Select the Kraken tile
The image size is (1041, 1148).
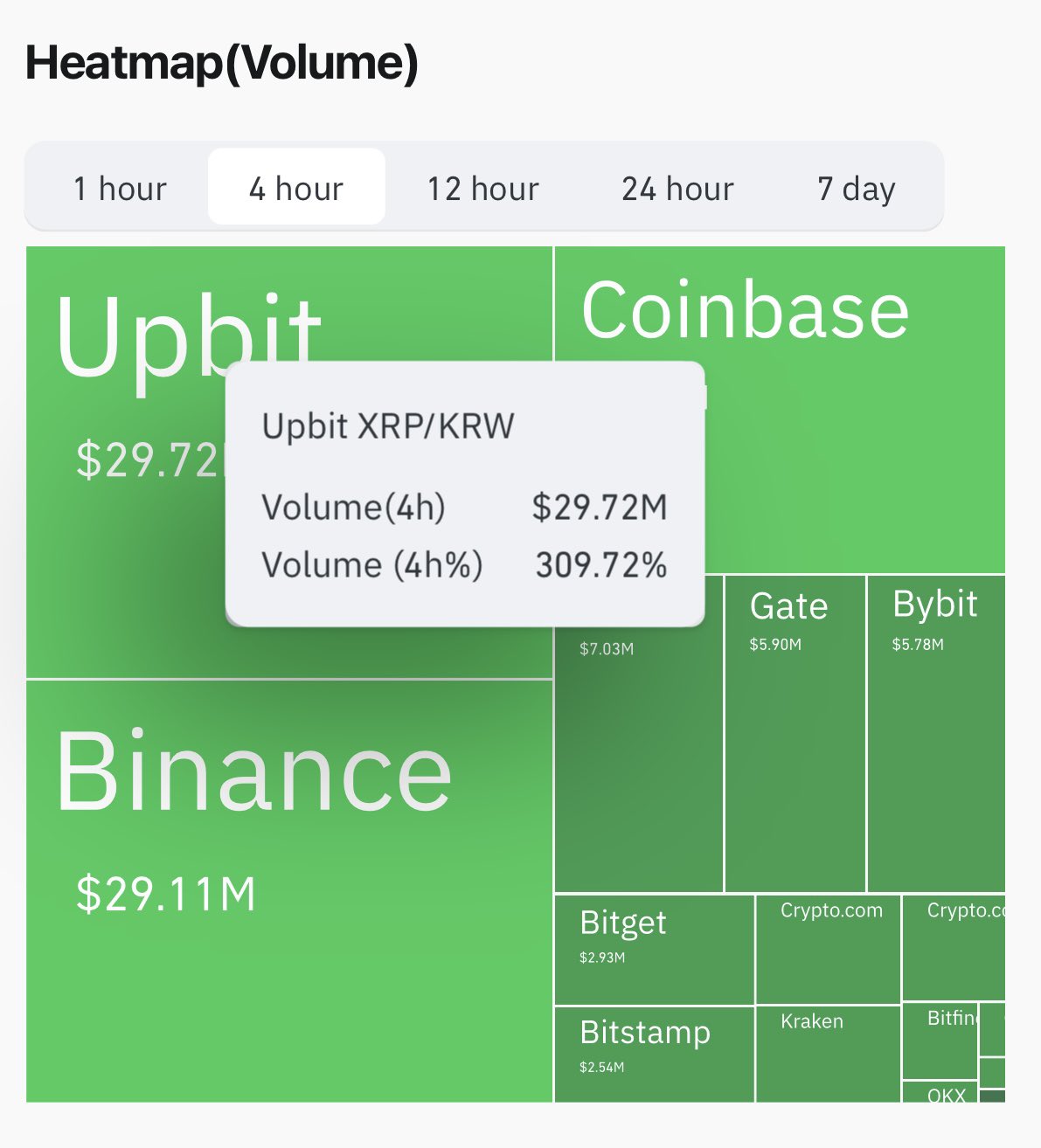827,1054
